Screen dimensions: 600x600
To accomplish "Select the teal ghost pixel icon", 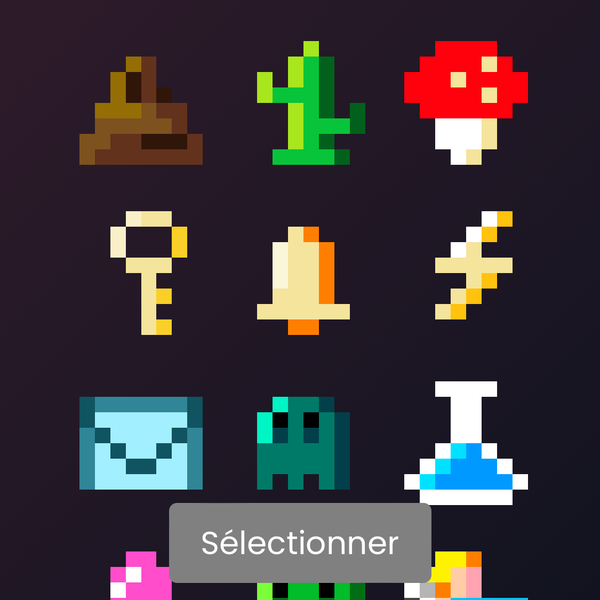I will coord(302,442).
